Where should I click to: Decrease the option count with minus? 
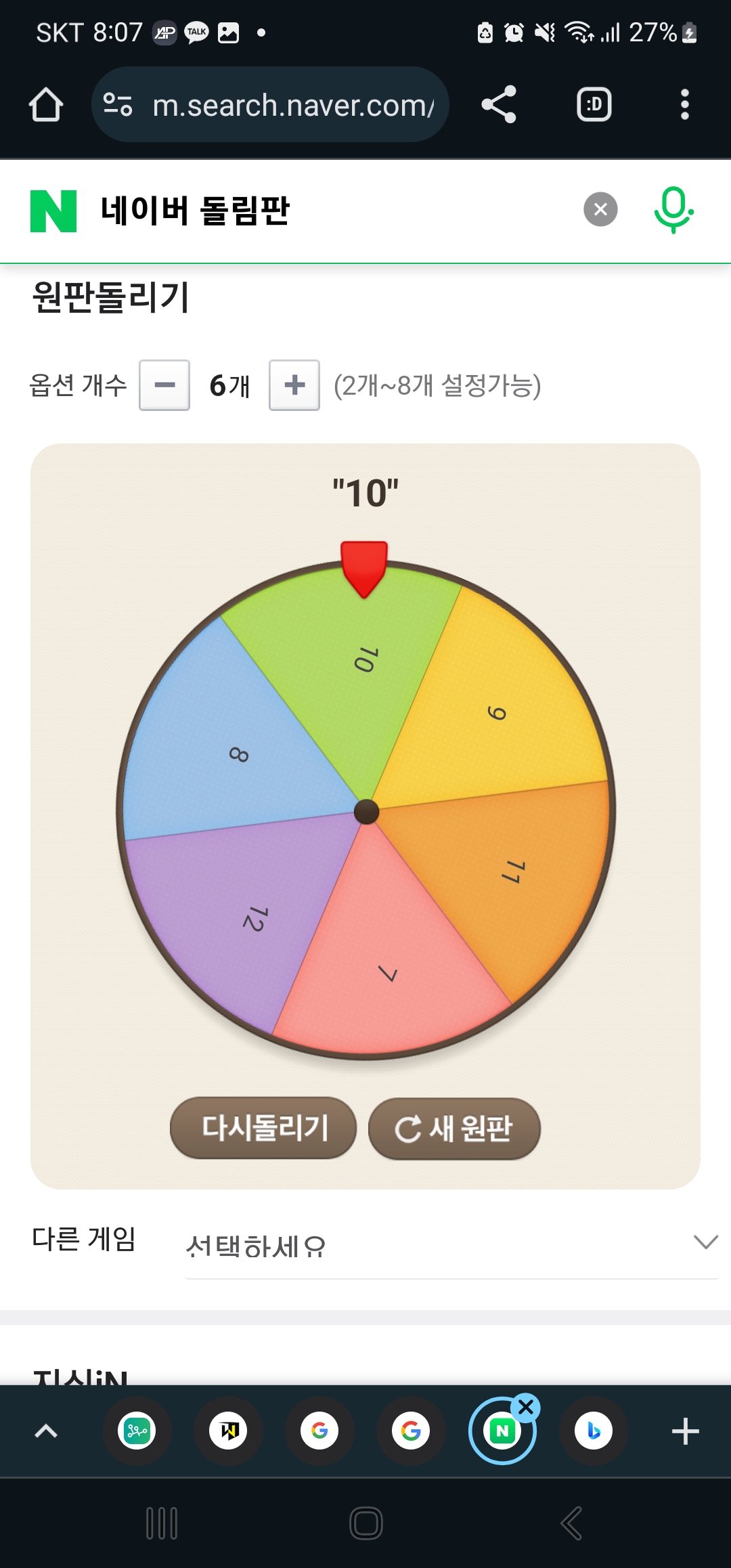164,385
